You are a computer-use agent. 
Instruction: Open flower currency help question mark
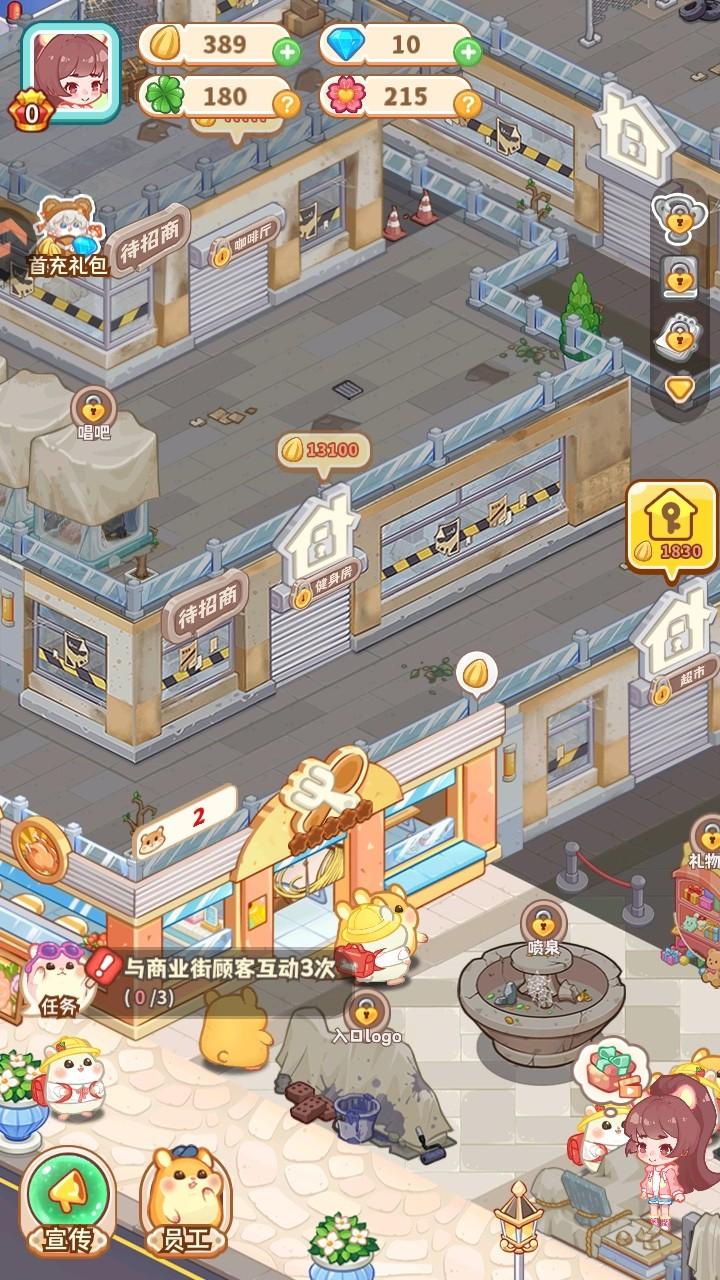coord(467,104)
